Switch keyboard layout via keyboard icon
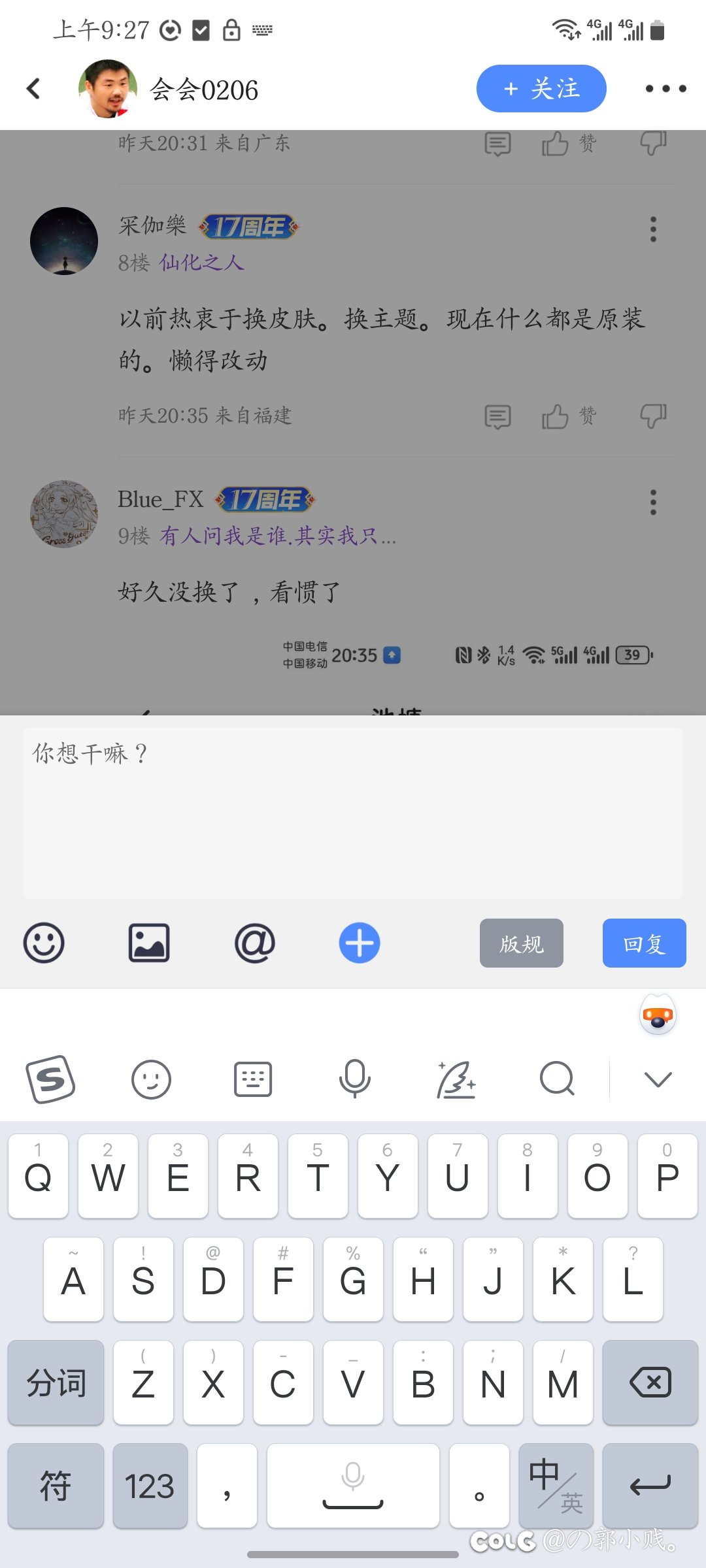The width and height of the screenshot is (706, 1568). tap(253, 1079)
